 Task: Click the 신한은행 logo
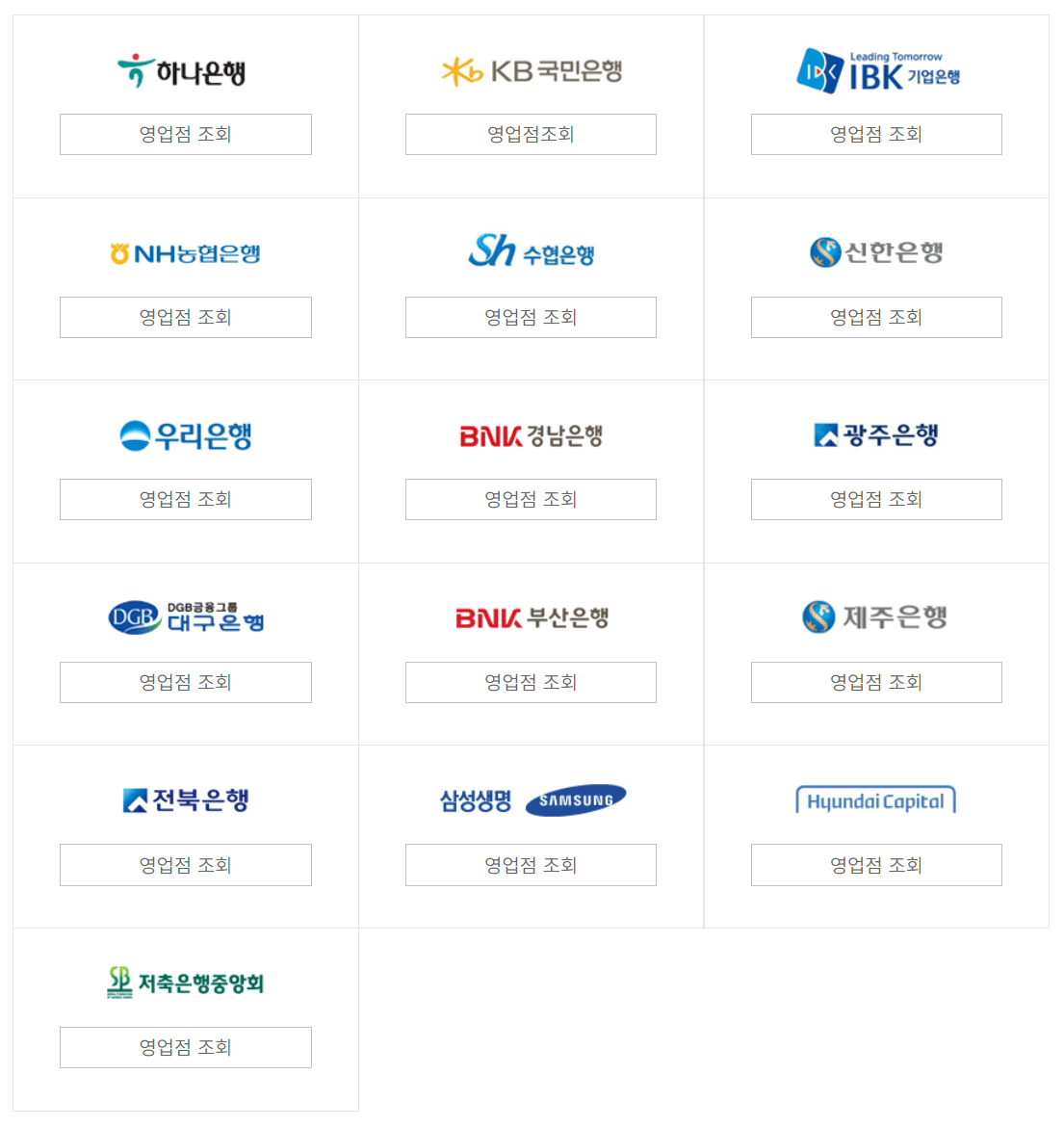(x=875, y=250)
